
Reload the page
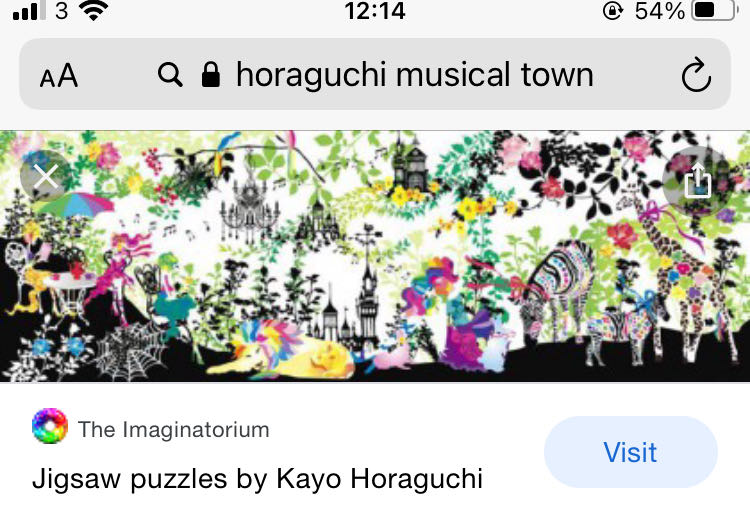point(695,75)
